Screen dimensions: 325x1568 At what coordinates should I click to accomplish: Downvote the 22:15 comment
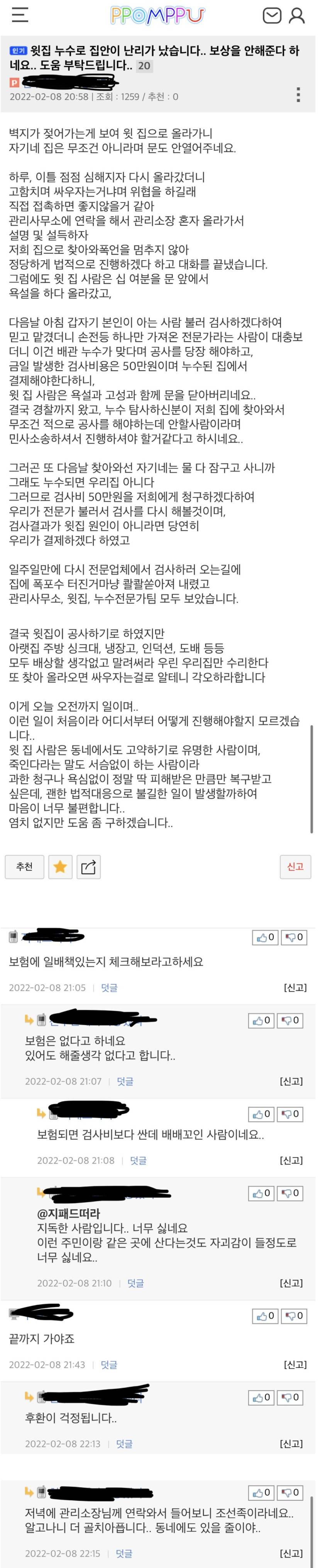(x=289, y=1492)
